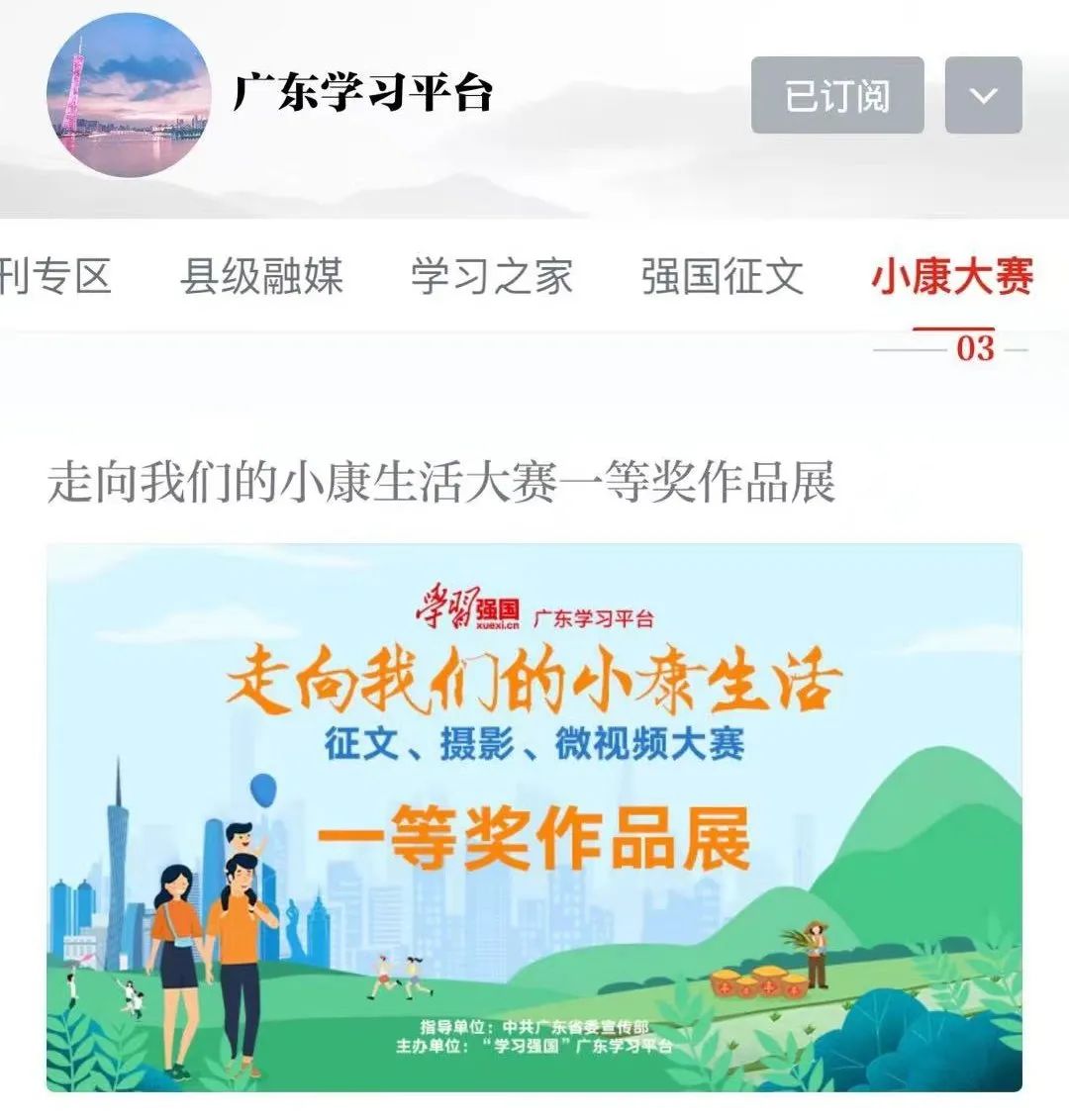Expand the dropdown arrow beside 已订阅
Viewport: 1069px width, 1120px height.
(982, 96)
